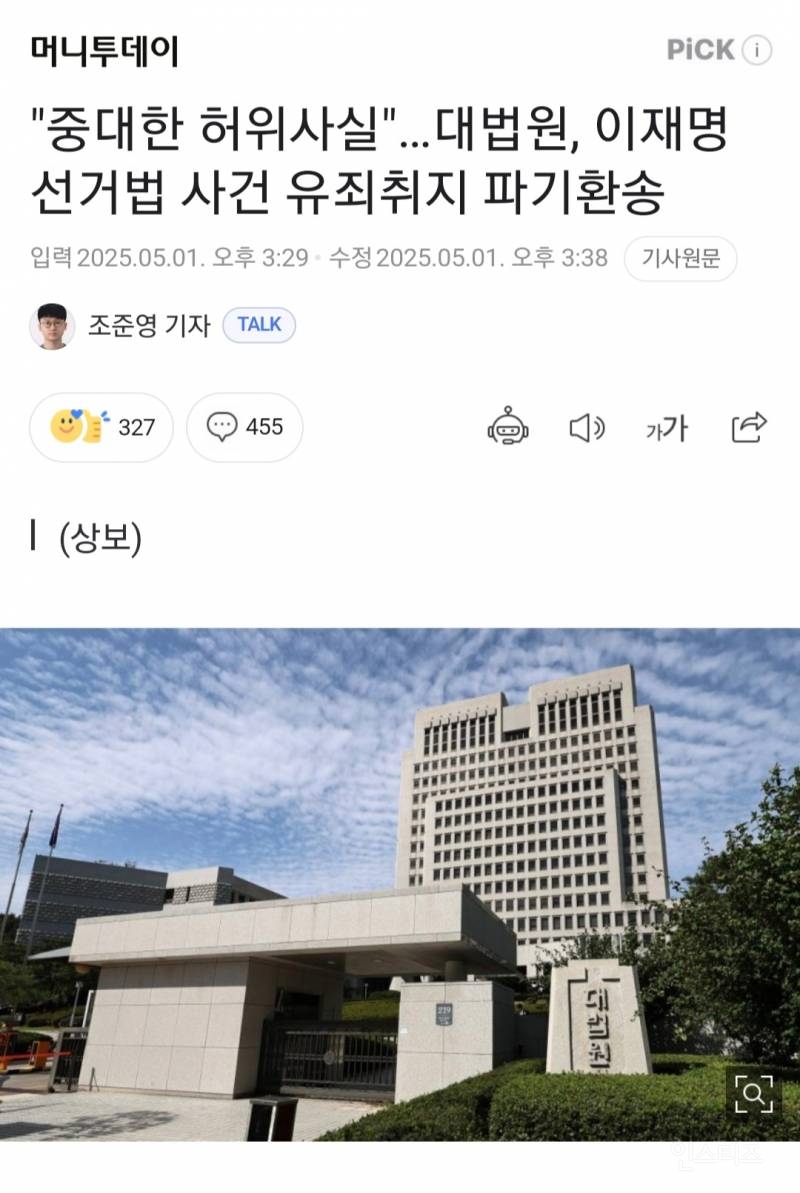Screen dimensions: 800x1193
Task: Enlarge the Supreme Court photo
Action: point(754,1093)
